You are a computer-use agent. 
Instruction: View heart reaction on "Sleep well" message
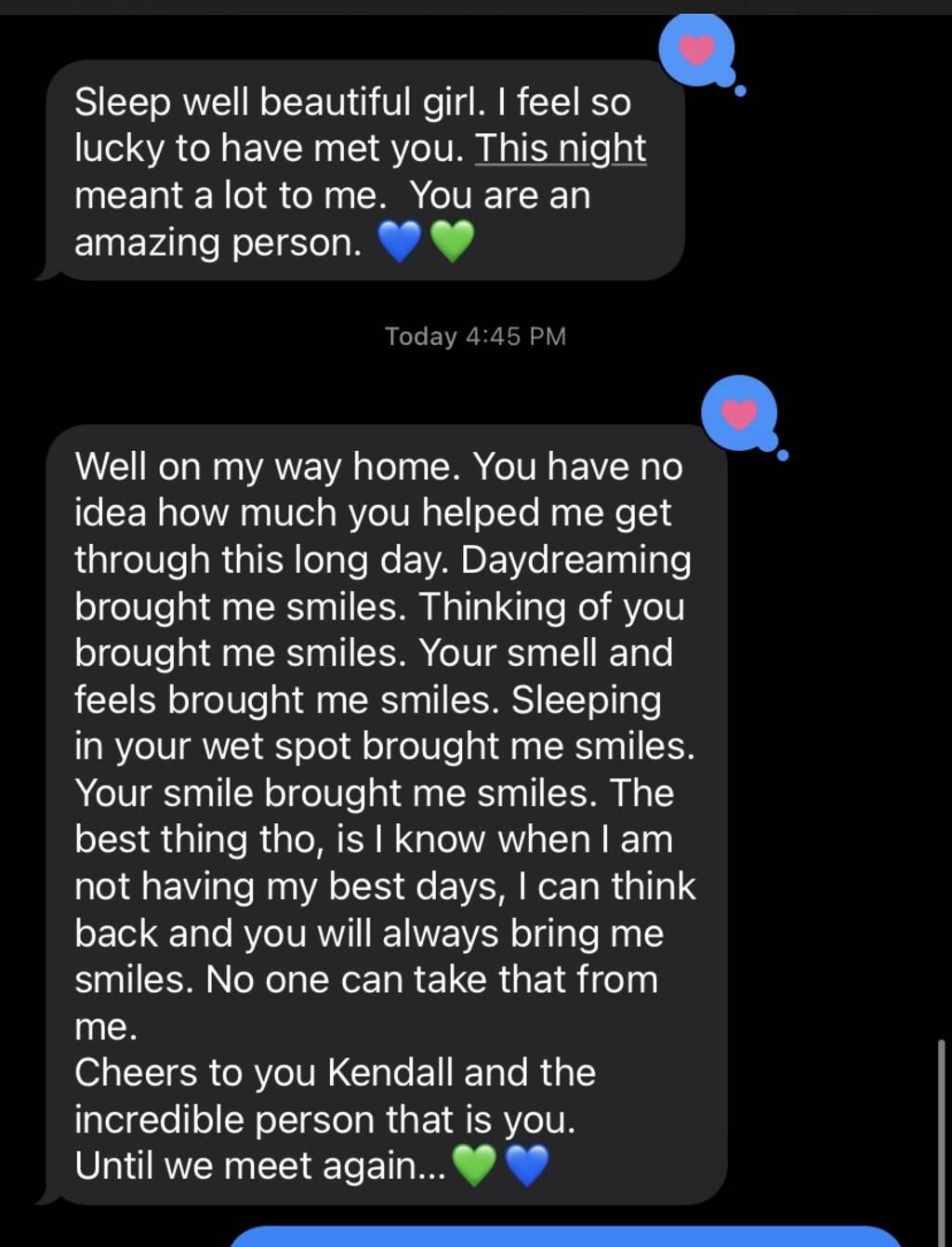coord(697,48)
